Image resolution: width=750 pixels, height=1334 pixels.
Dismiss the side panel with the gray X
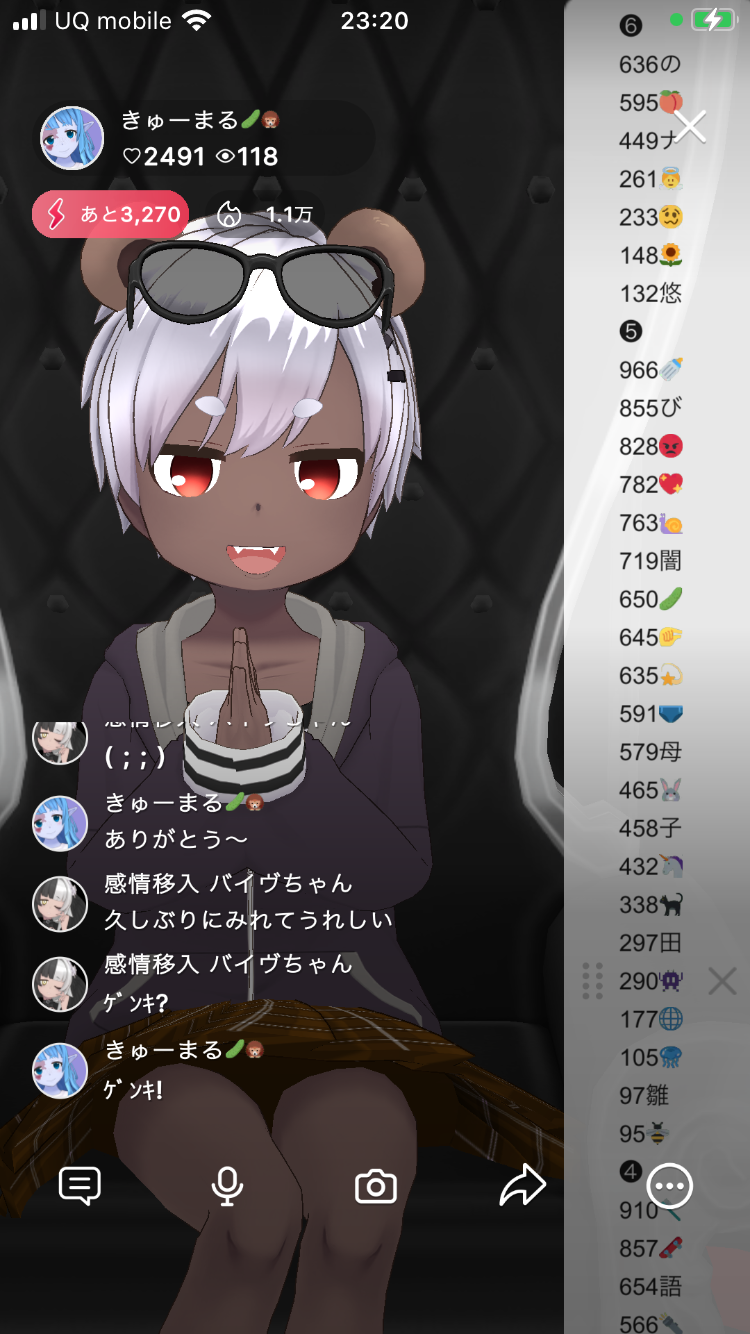[x=722, y=981]
